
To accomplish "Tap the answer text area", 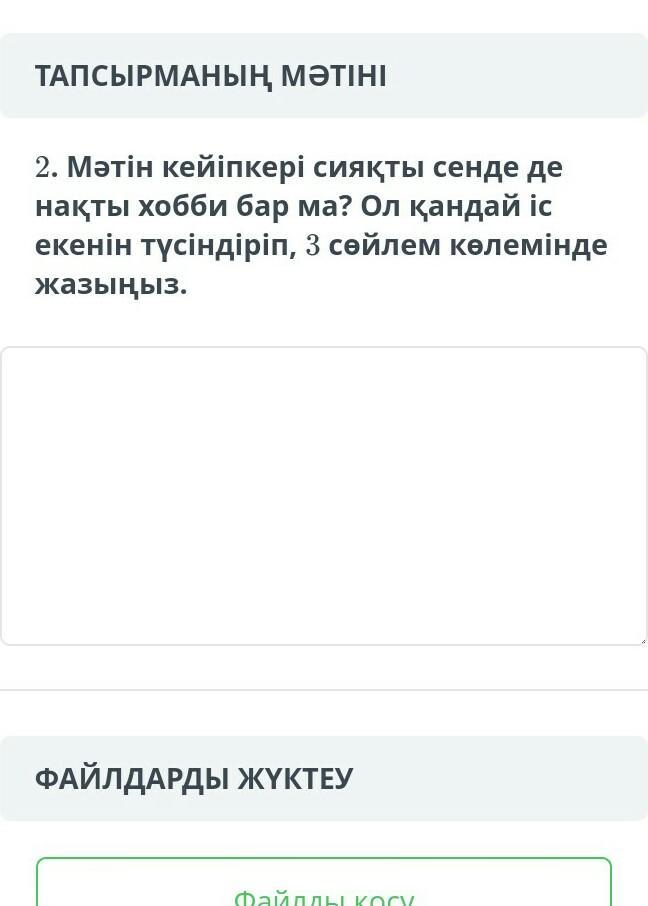I will pyautogui.click(x=324, y=495).
